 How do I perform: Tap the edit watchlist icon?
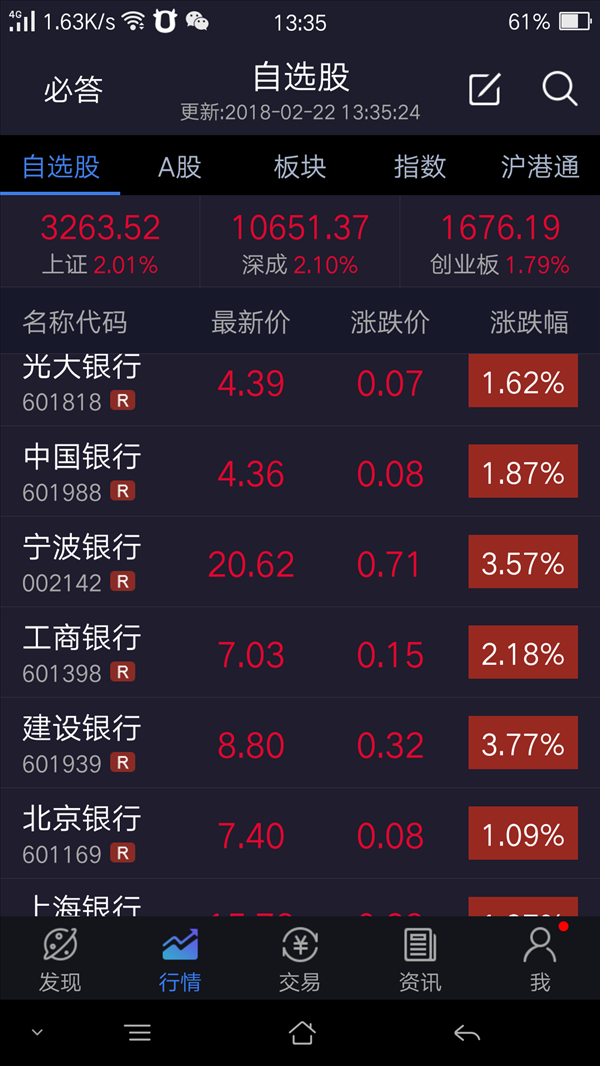[485, 89]
